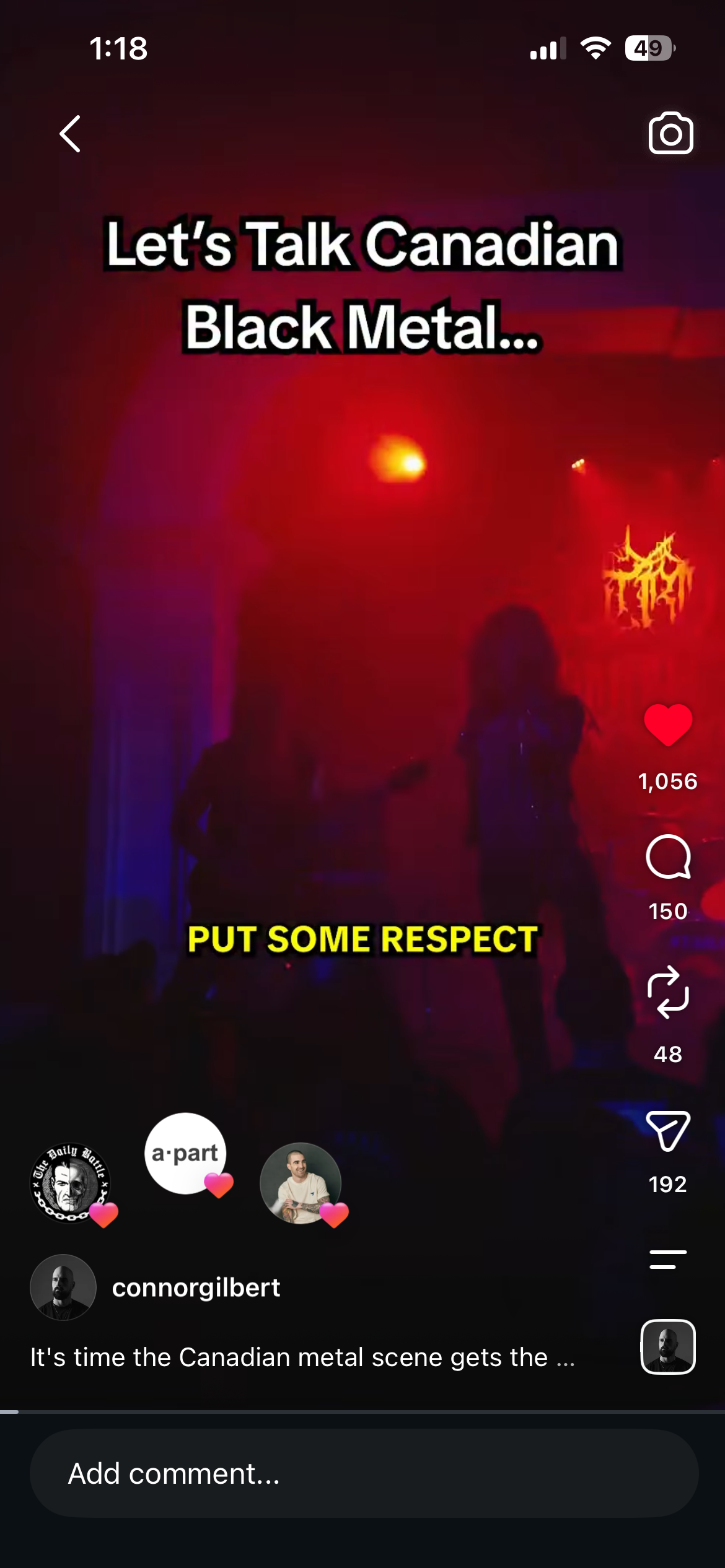
Task: Open connorgilbert's profile
Action: pos(196,1287)
